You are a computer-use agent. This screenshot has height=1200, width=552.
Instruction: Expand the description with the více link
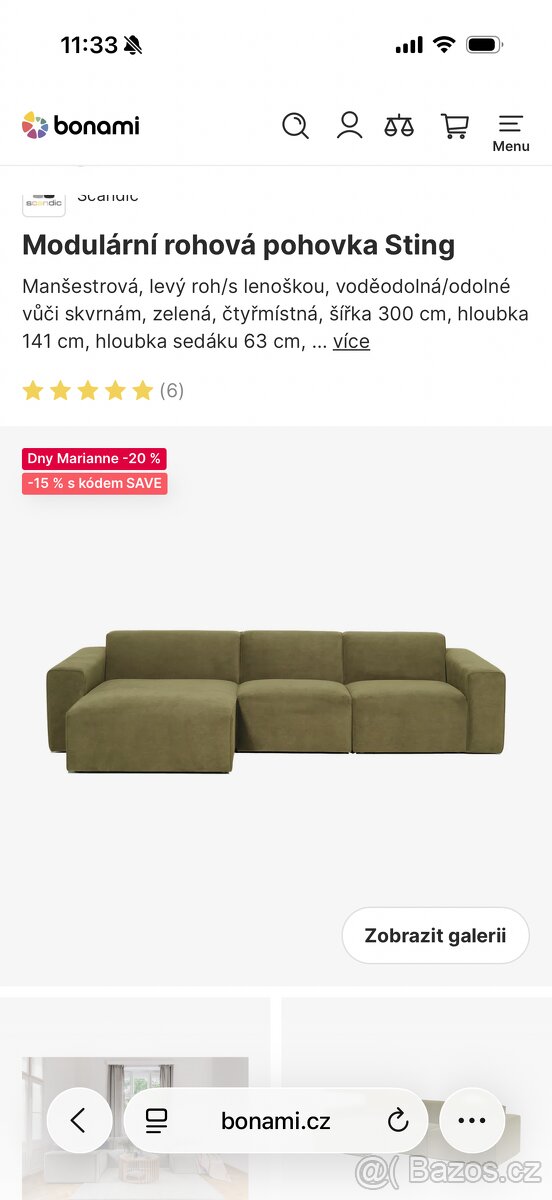point(351,341)
